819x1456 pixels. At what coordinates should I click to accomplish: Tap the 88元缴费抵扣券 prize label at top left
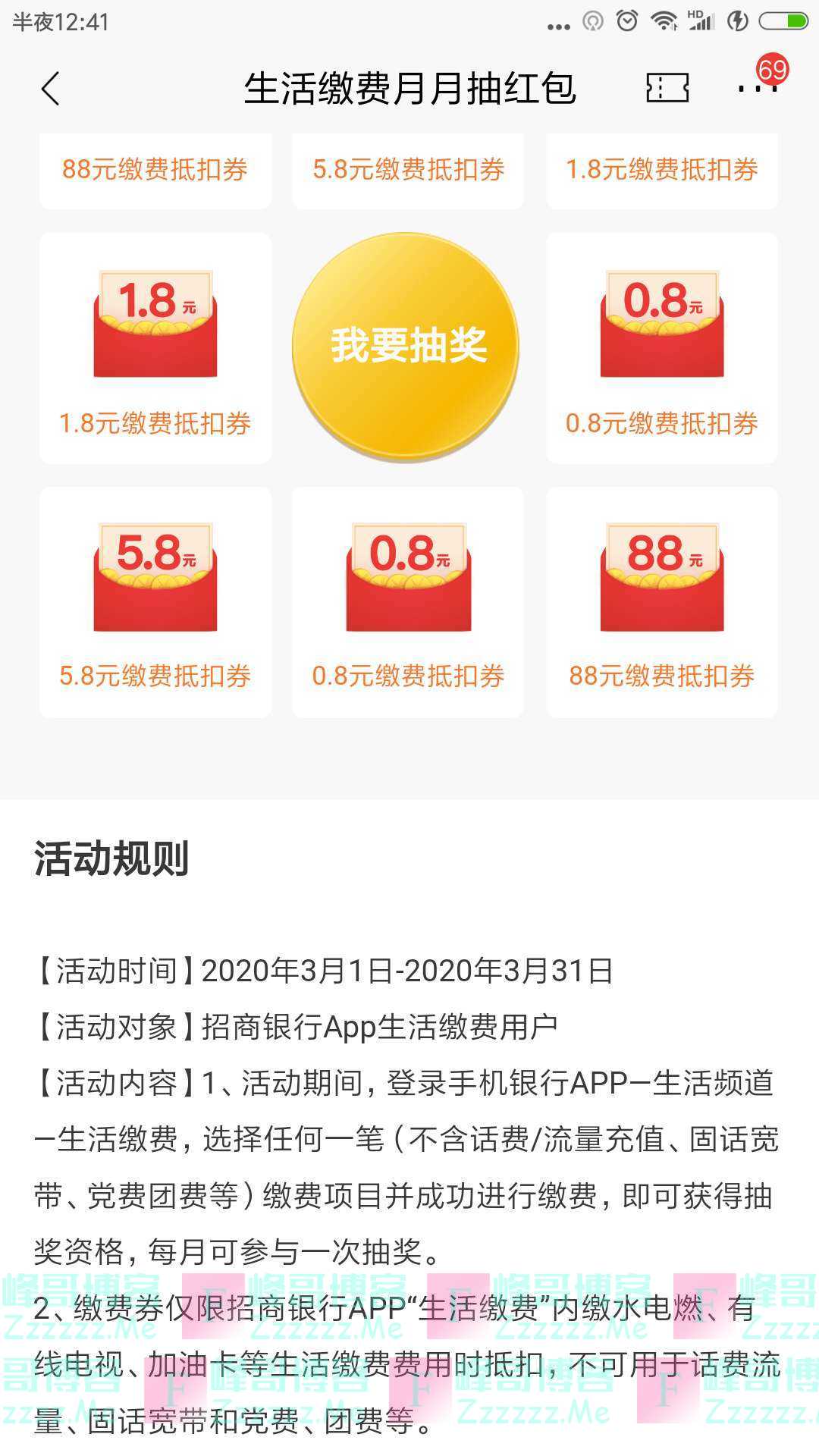tap(155, 170)
